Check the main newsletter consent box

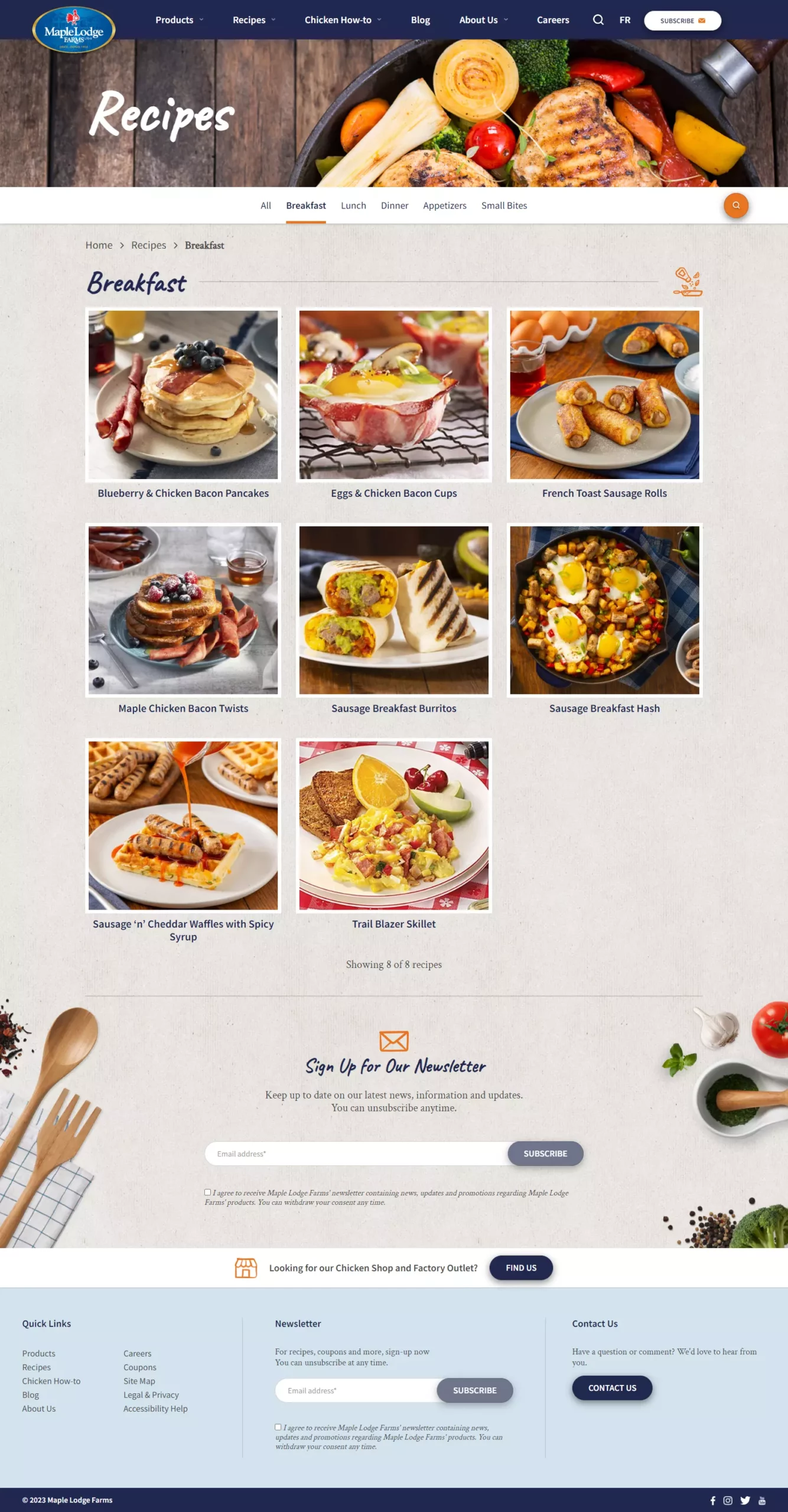tap(208, 1192)
